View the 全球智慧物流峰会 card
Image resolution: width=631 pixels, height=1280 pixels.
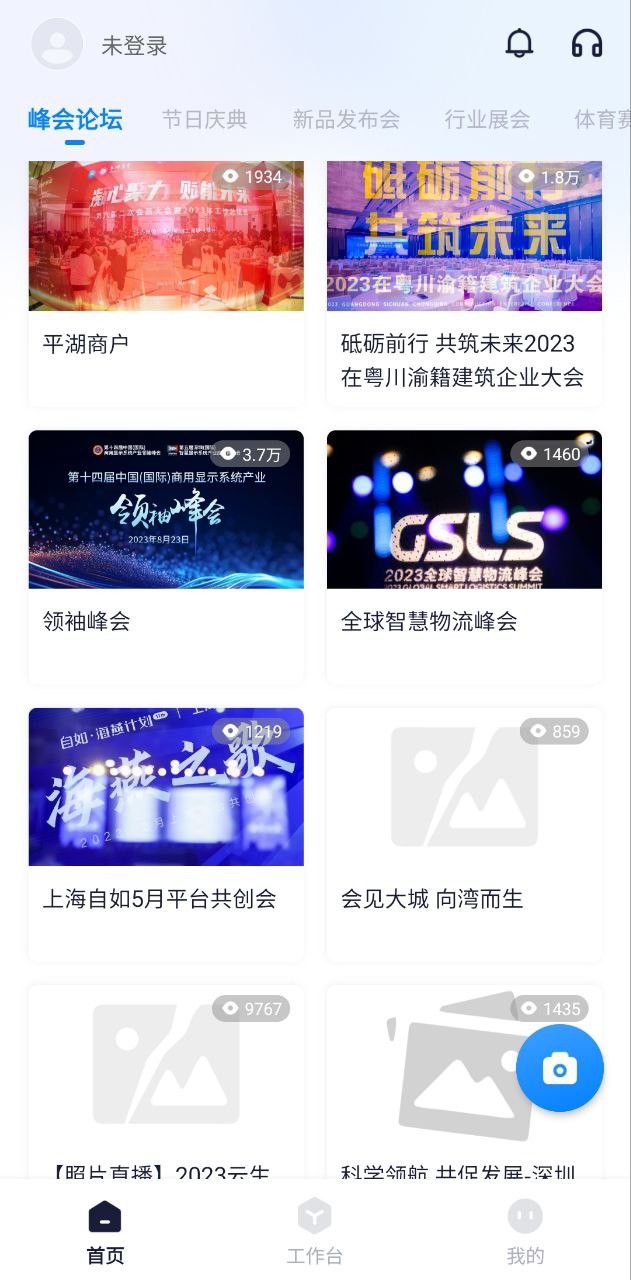click(464, 555)
